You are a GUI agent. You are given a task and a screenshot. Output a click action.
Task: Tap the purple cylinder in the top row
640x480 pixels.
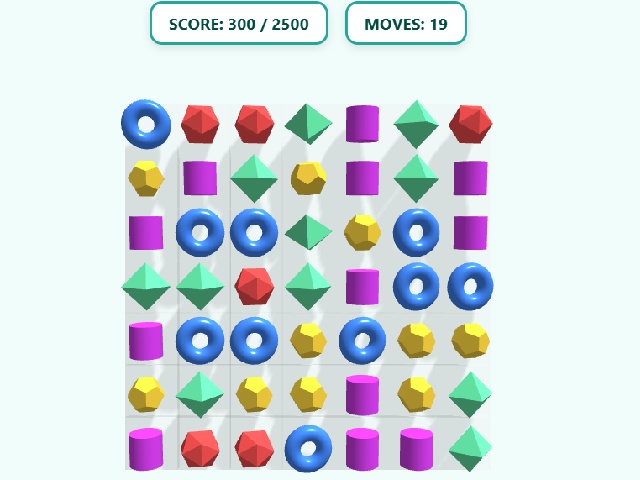tap(362, 123)
